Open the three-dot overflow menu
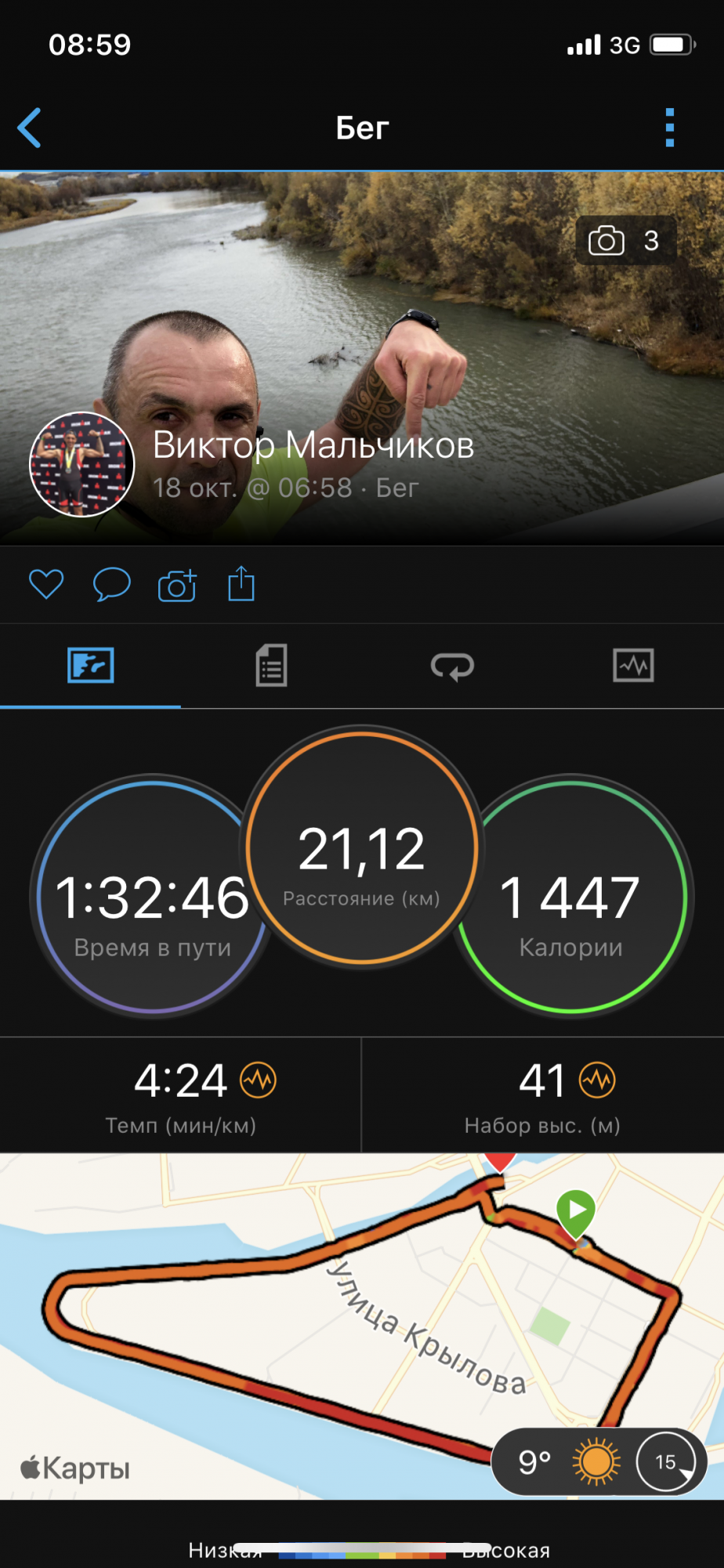 [x=669, y=128]
